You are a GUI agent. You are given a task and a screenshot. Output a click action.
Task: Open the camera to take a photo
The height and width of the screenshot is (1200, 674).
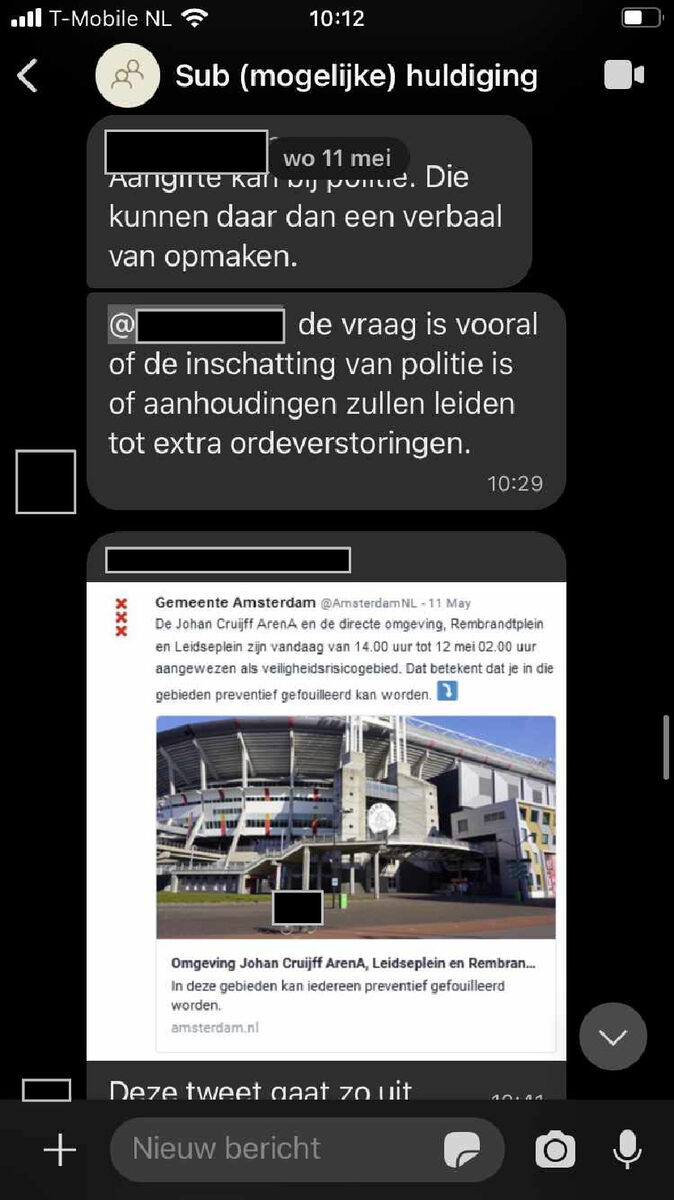pos(555,1150)
